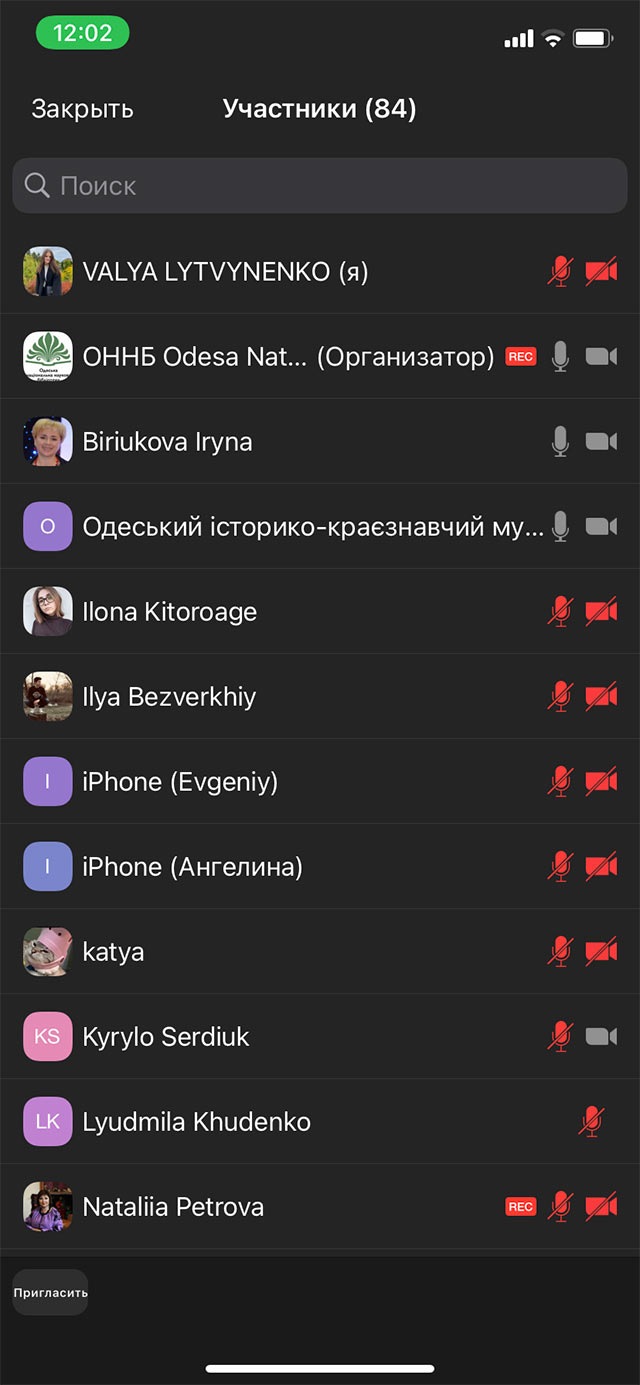The image size is (640, 1385).
Task: Tap the Поиск search field
Action: tap(320, 185)
